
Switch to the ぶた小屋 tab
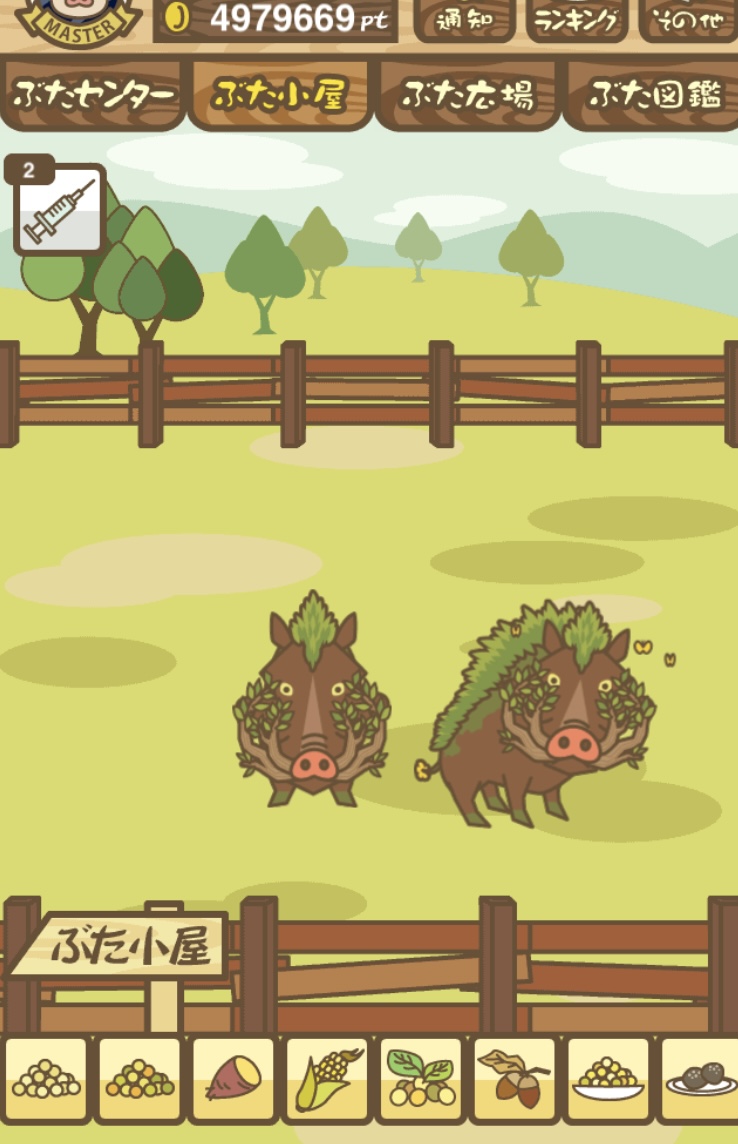280,95
